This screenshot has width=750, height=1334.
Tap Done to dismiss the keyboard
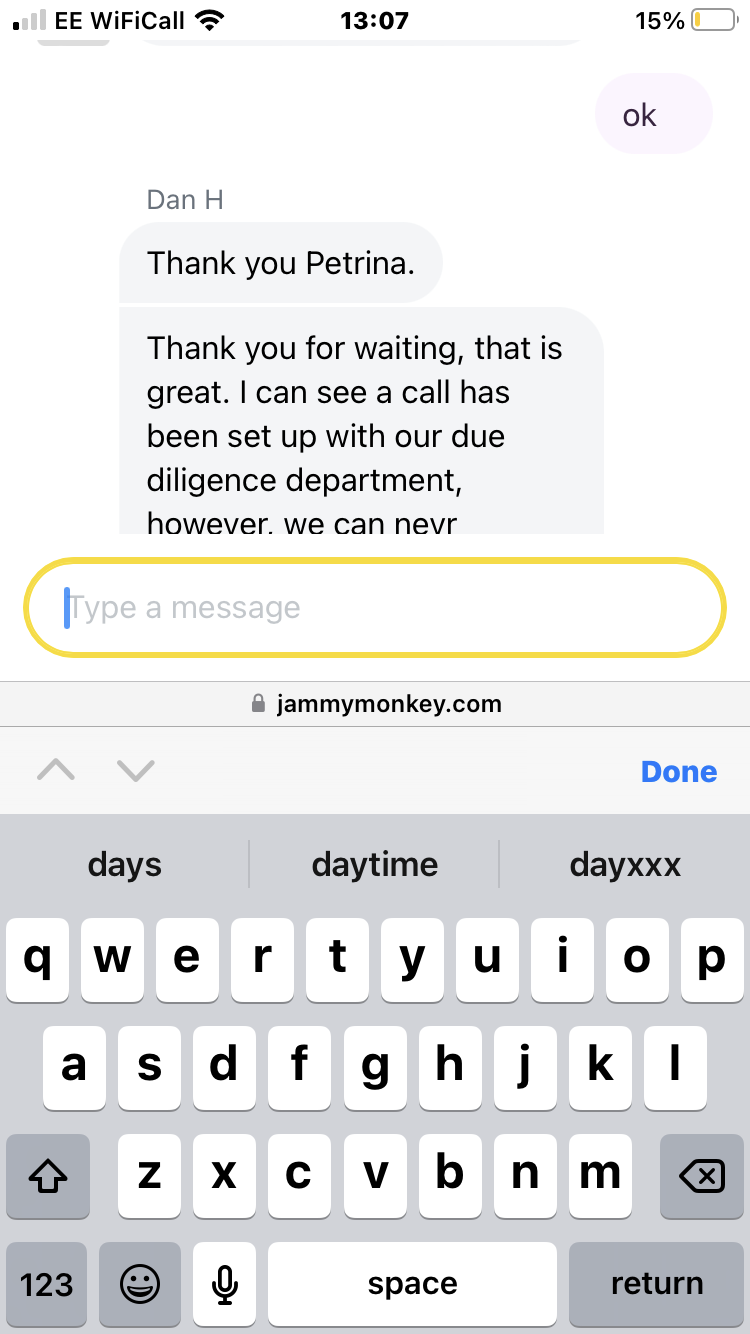[x=679, y=771]
